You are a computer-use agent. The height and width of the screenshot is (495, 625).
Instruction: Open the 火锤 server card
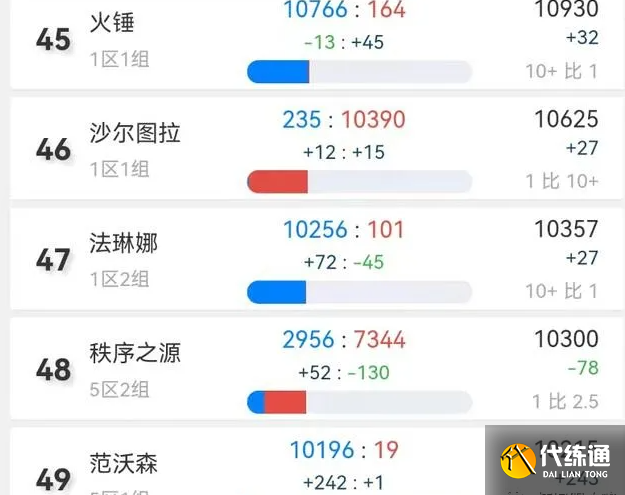112,23
